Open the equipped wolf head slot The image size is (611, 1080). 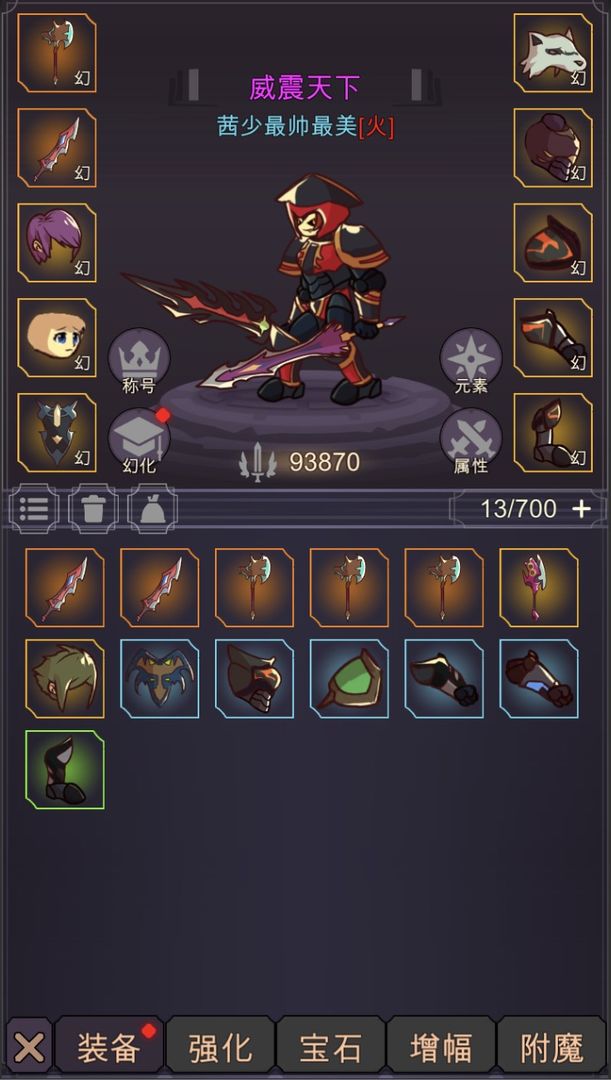553,53
